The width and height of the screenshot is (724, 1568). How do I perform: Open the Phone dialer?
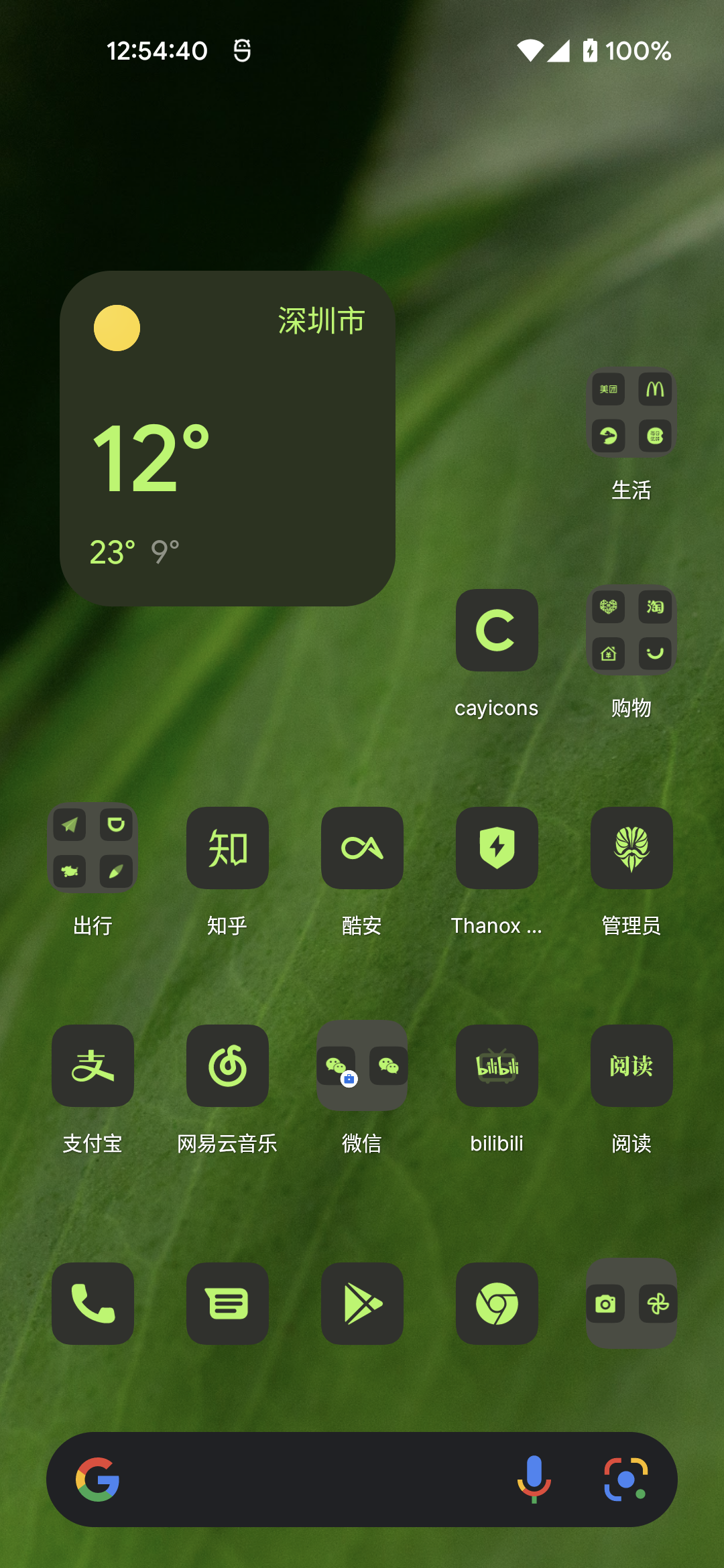[93, 1303]
